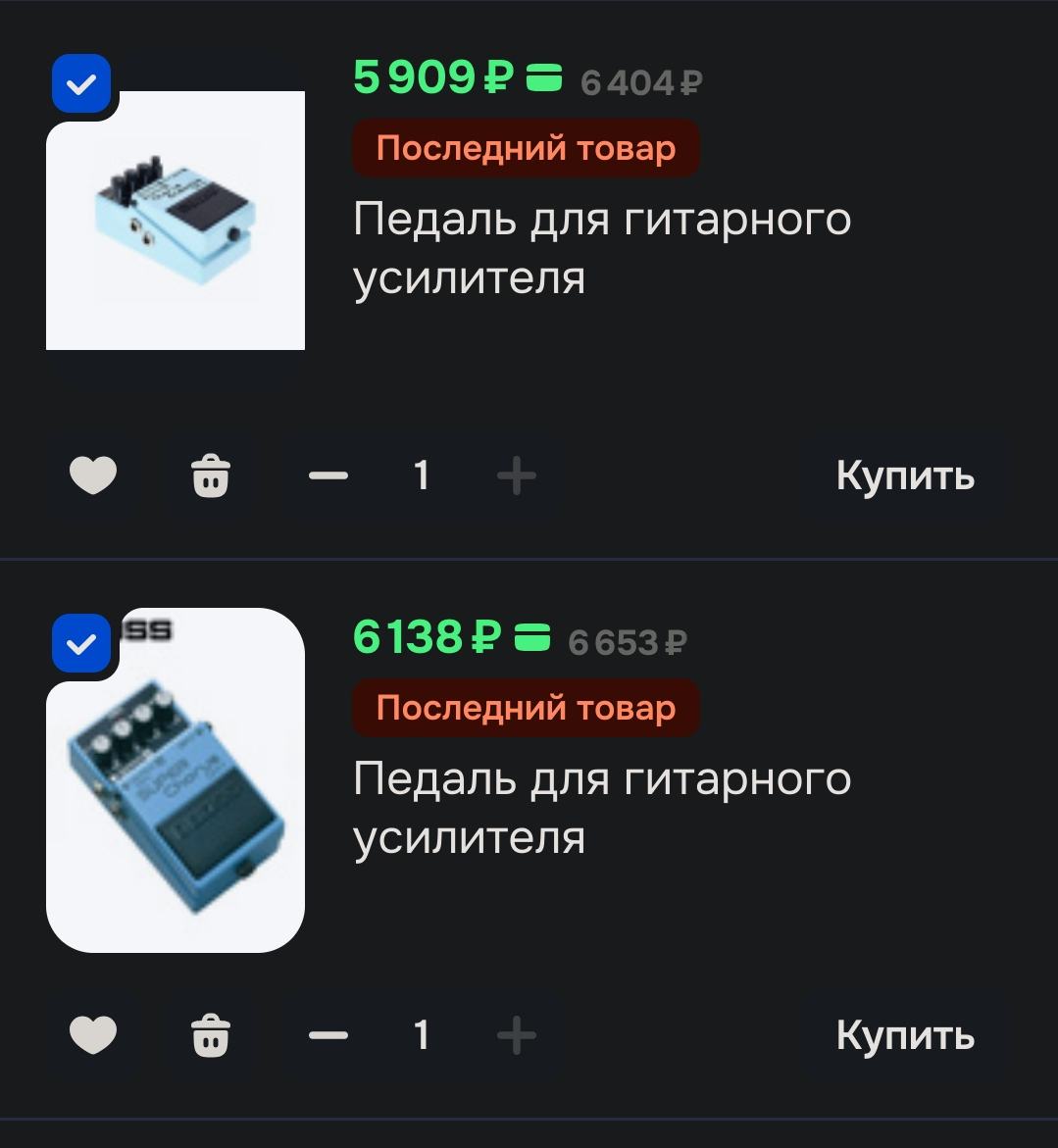Buy the 6 138 ₽ pedal with Купить
The width and height of the screenshot is (1058, 1148).
pyautogui.click(x=904, y=1035)
